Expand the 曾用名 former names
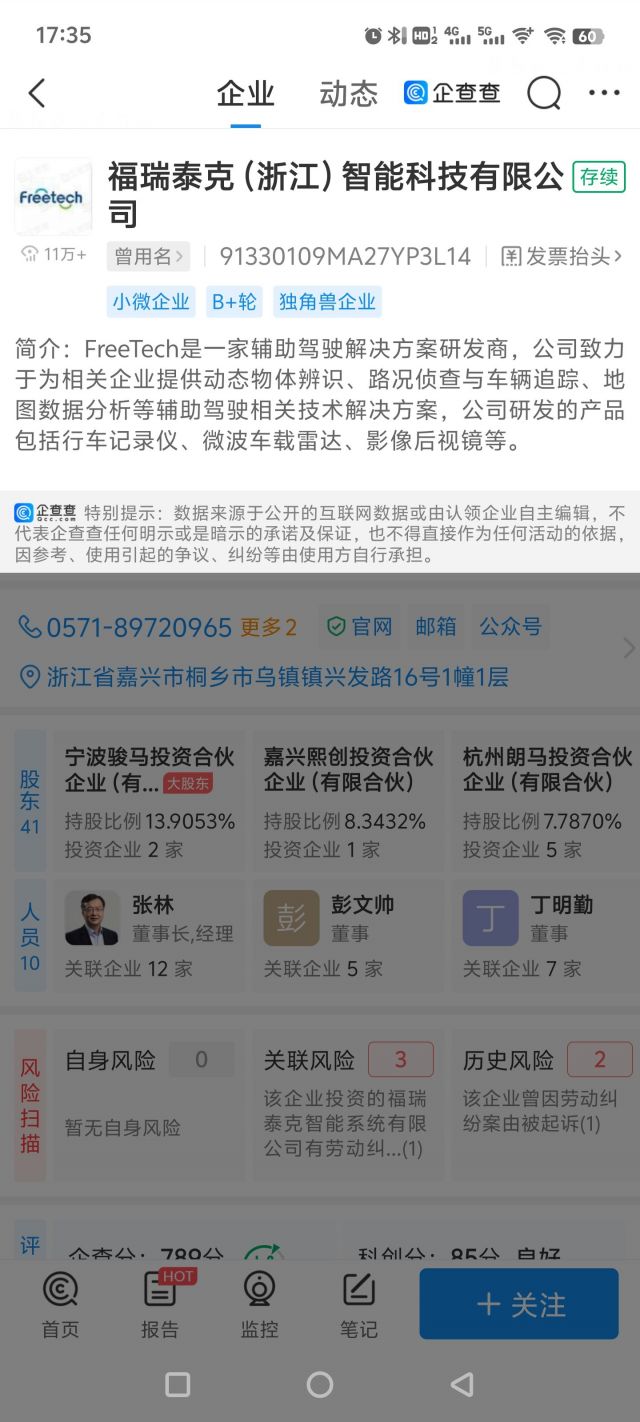Image resolution: width=640 pixels, height=1422 pixels. pyautogui.click(x=148, y=257)
